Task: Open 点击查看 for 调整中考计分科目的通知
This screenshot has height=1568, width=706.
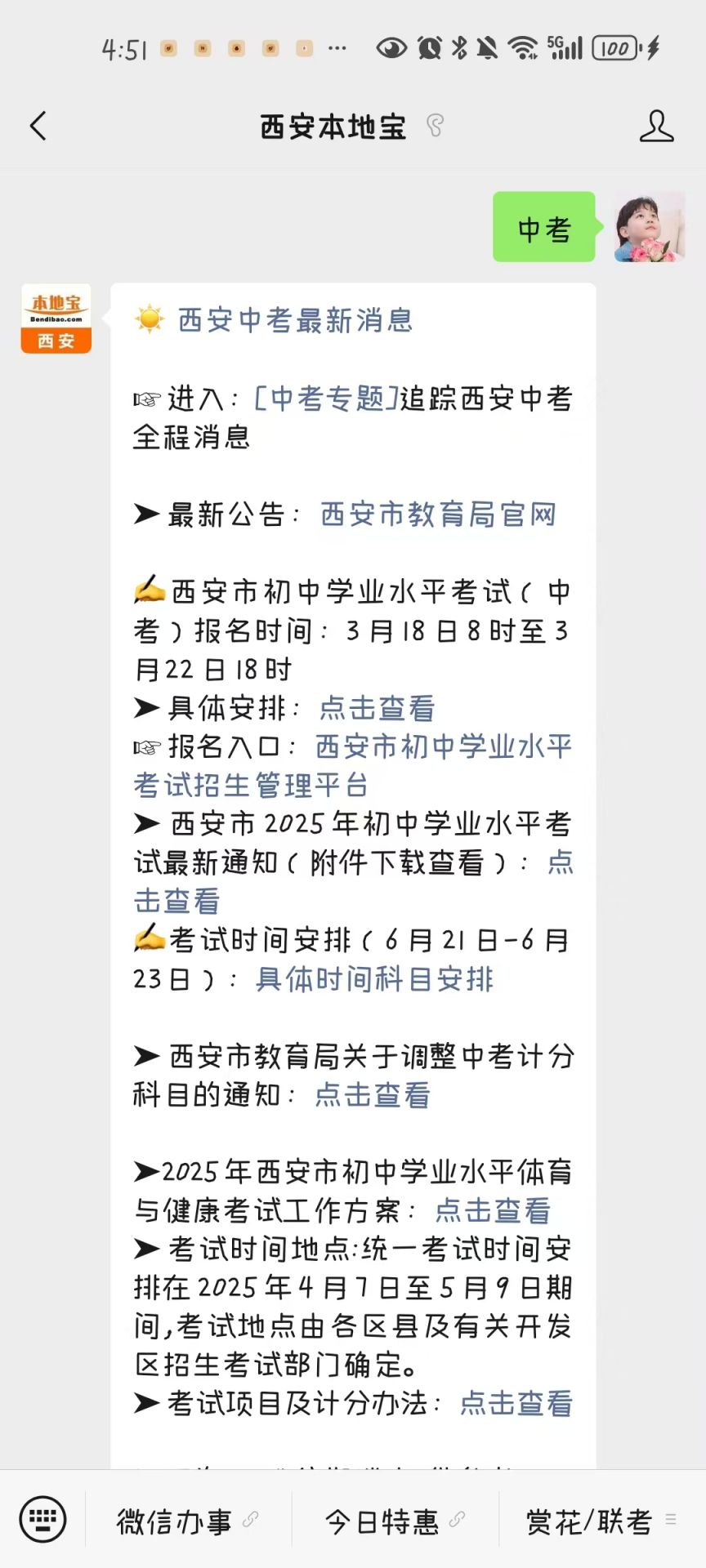Action: 372,1095
